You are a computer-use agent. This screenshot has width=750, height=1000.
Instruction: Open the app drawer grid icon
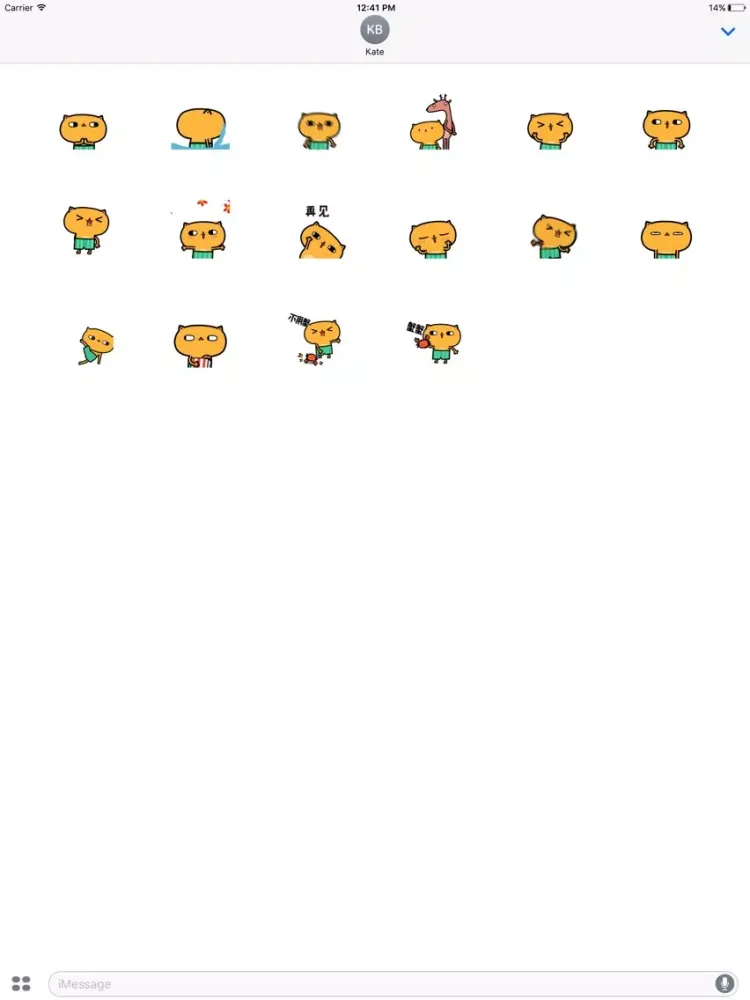(22, 983)
